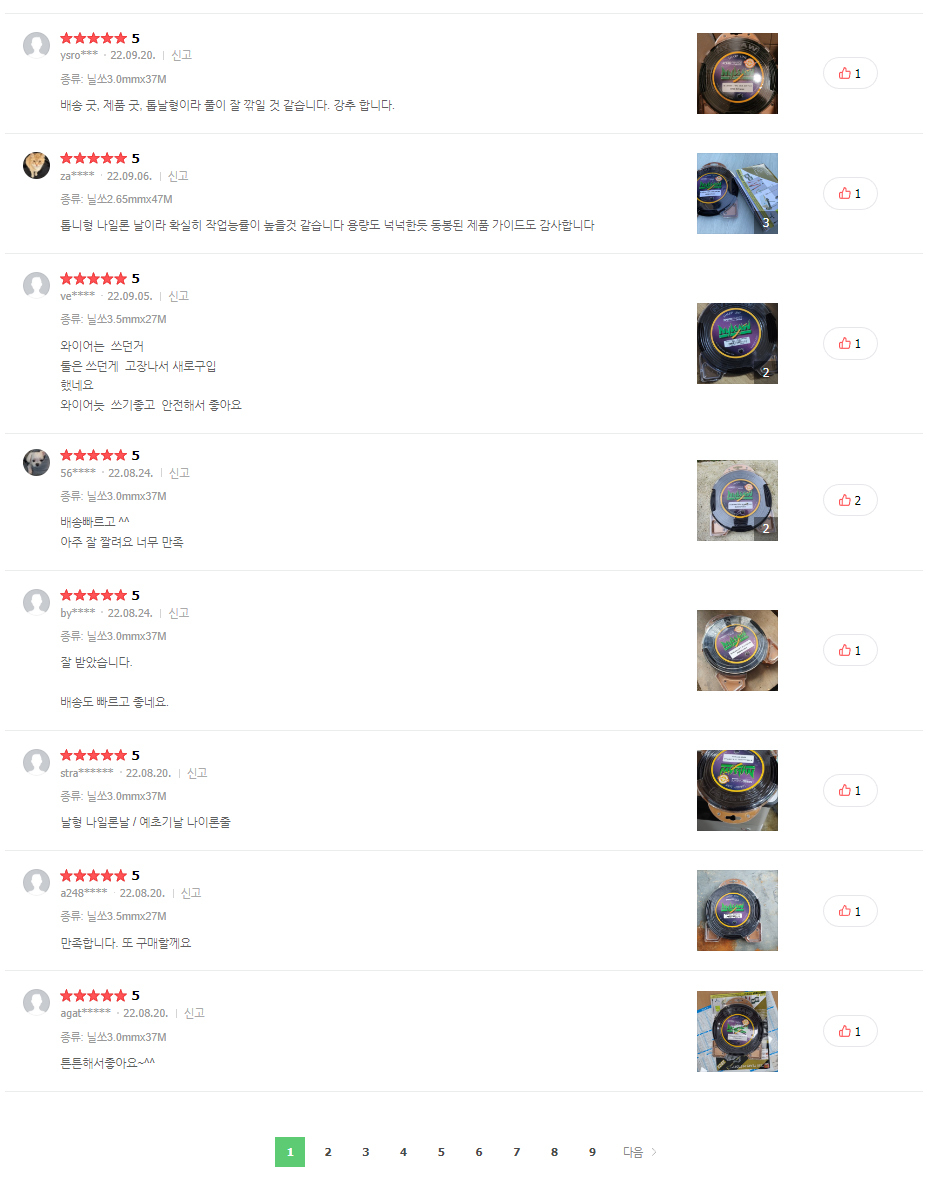Screen dimensions: 930x1180
Task: Like the review by 56****
Action: tap(849, 500)
